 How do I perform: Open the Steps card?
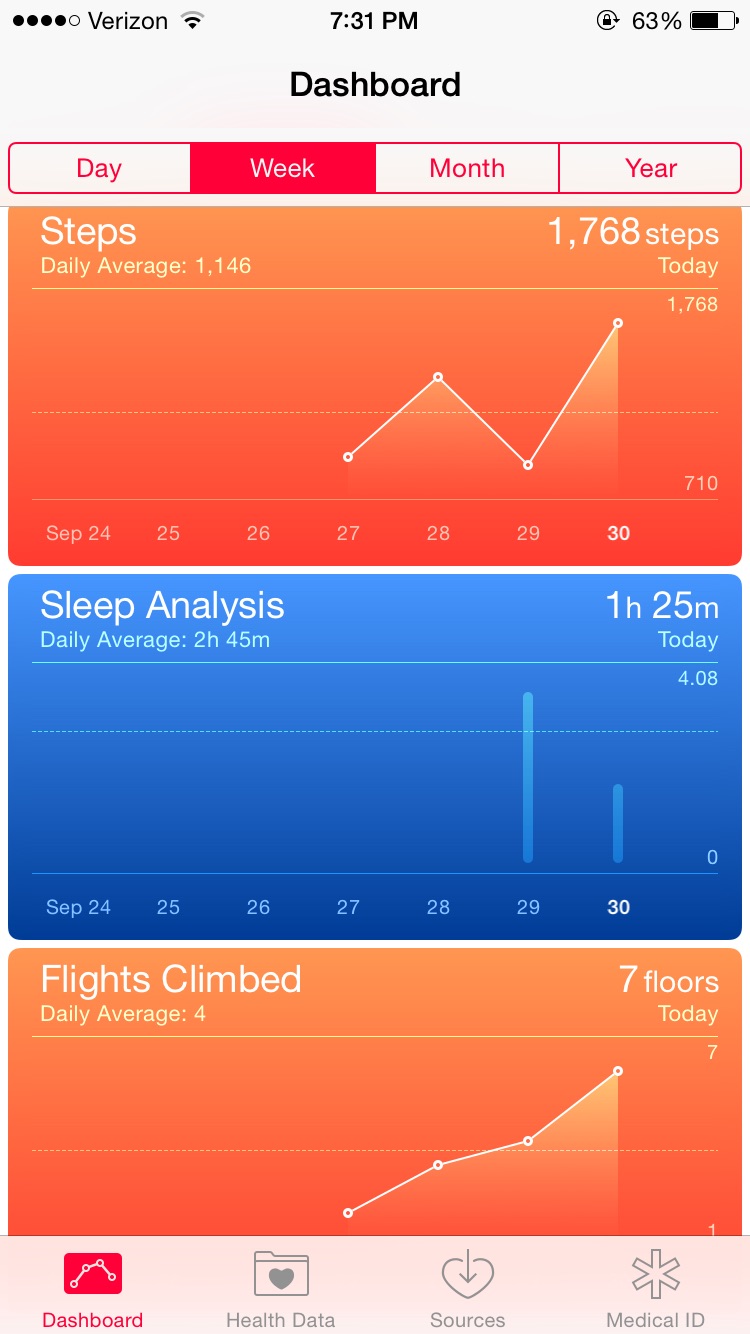[x=375, y=386]
